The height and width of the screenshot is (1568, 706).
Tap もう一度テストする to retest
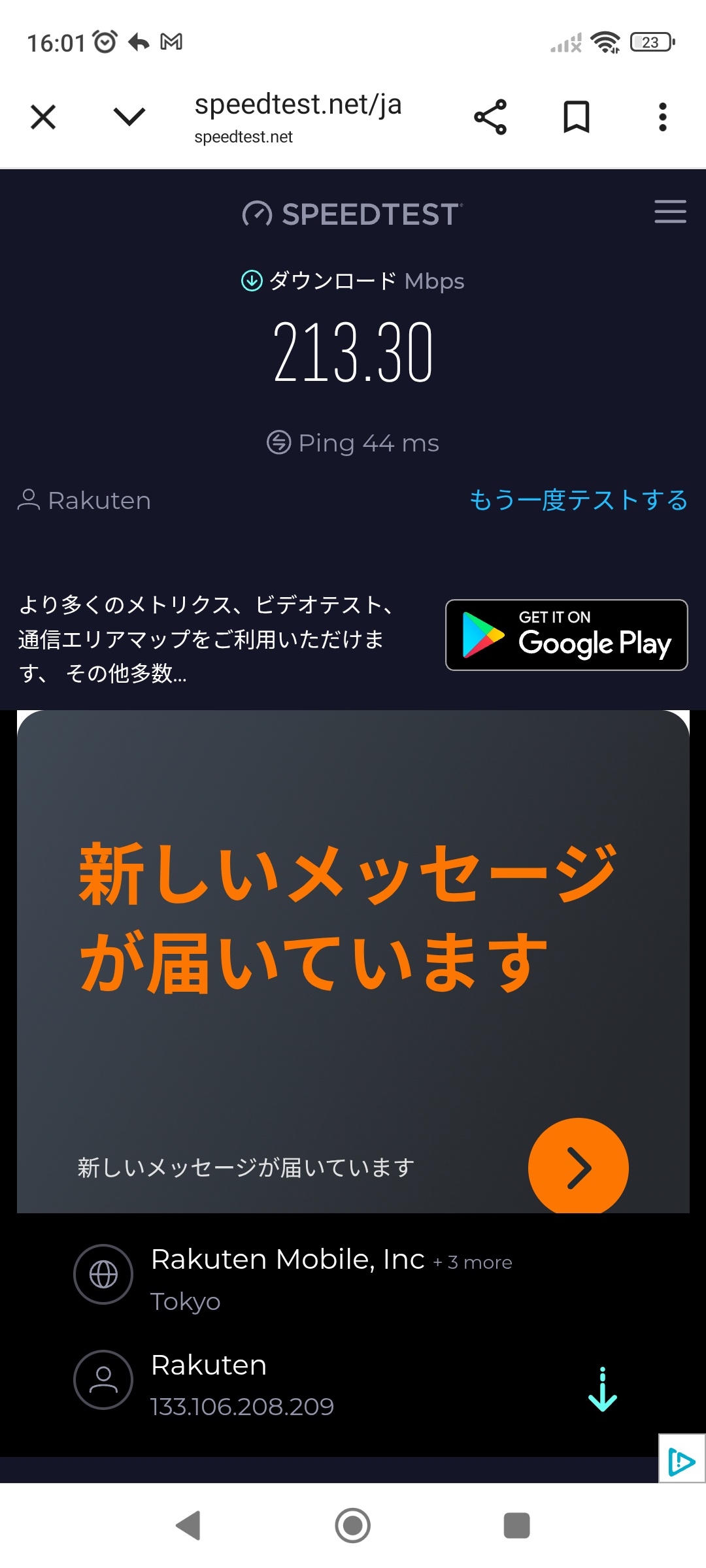tap(579, 500)
